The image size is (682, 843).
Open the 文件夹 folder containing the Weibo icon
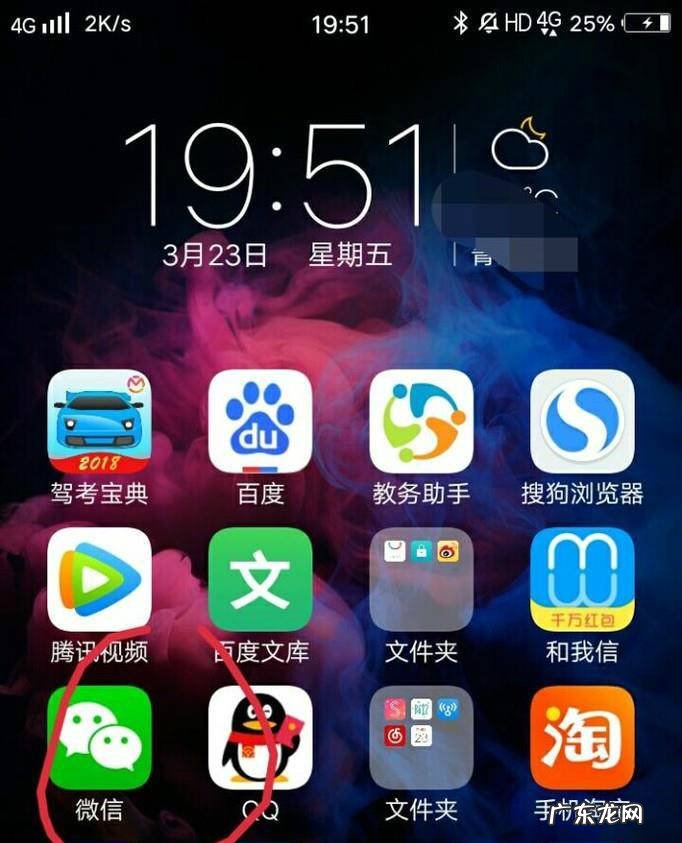click(421, 580)
